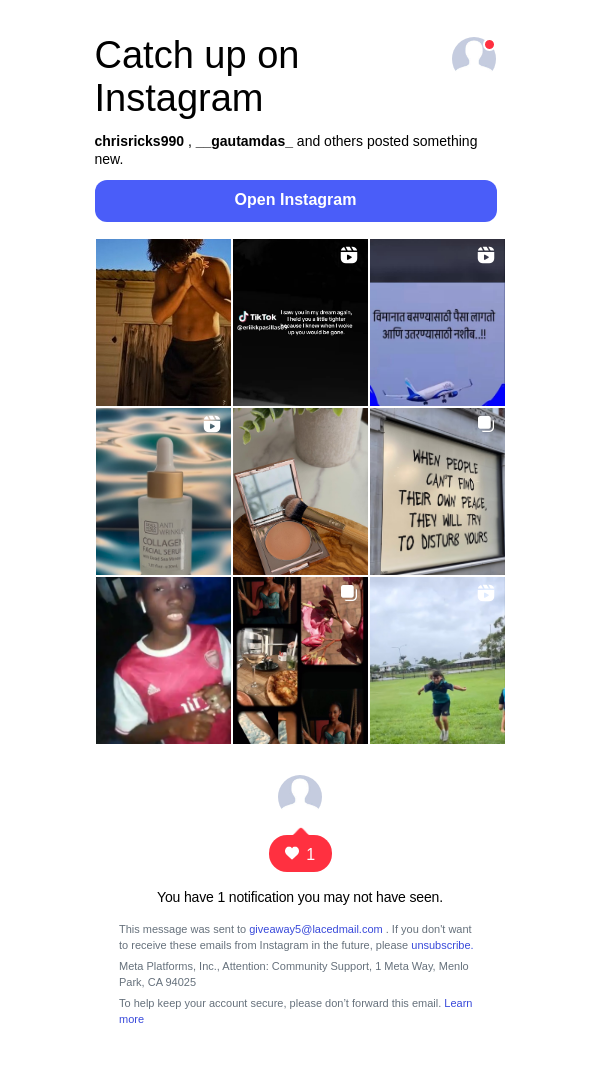Play the TikTok dream quote reel
Viewport: 600px width, 1070px height.
point(300,322)
